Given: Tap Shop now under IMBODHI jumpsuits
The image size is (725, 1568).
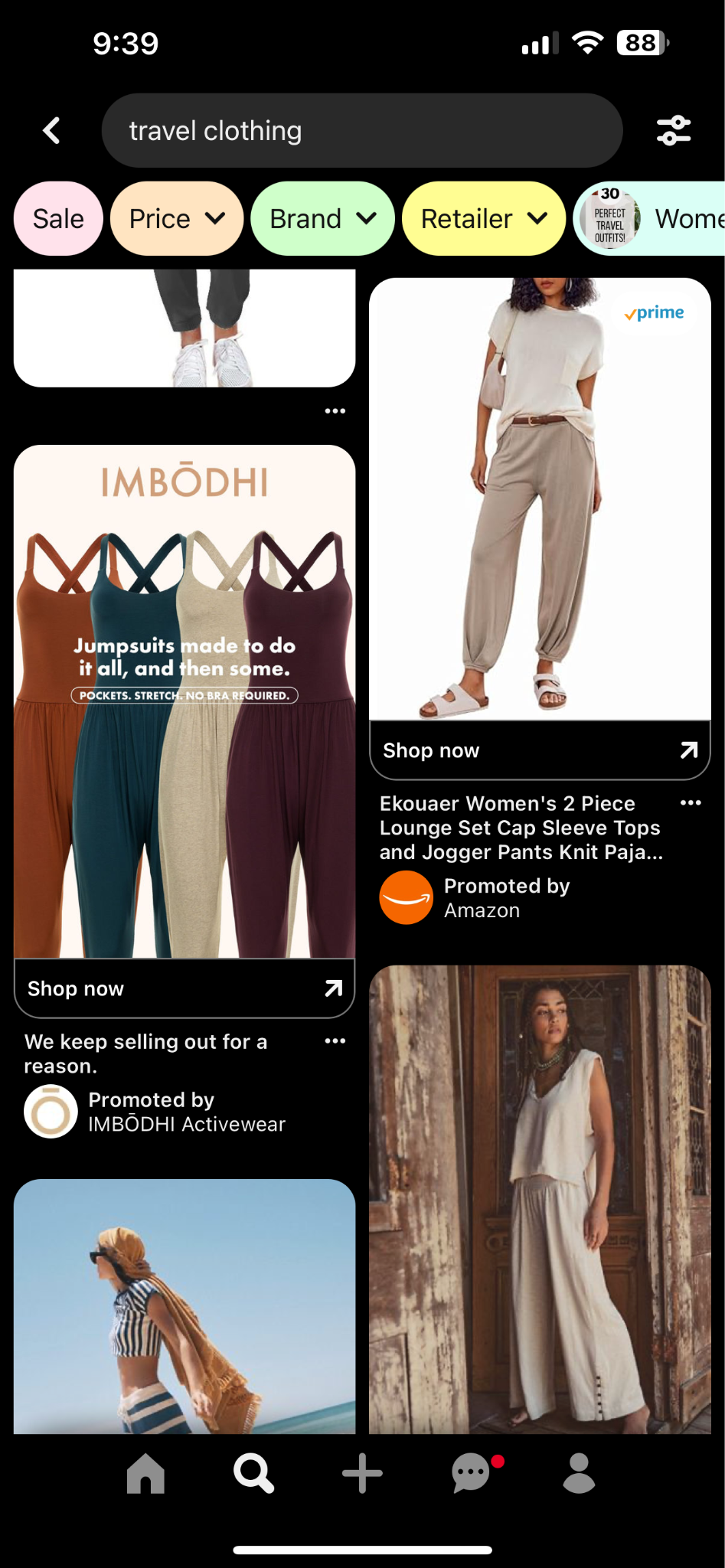Looking at the screenshot, I should click(185, 988).
